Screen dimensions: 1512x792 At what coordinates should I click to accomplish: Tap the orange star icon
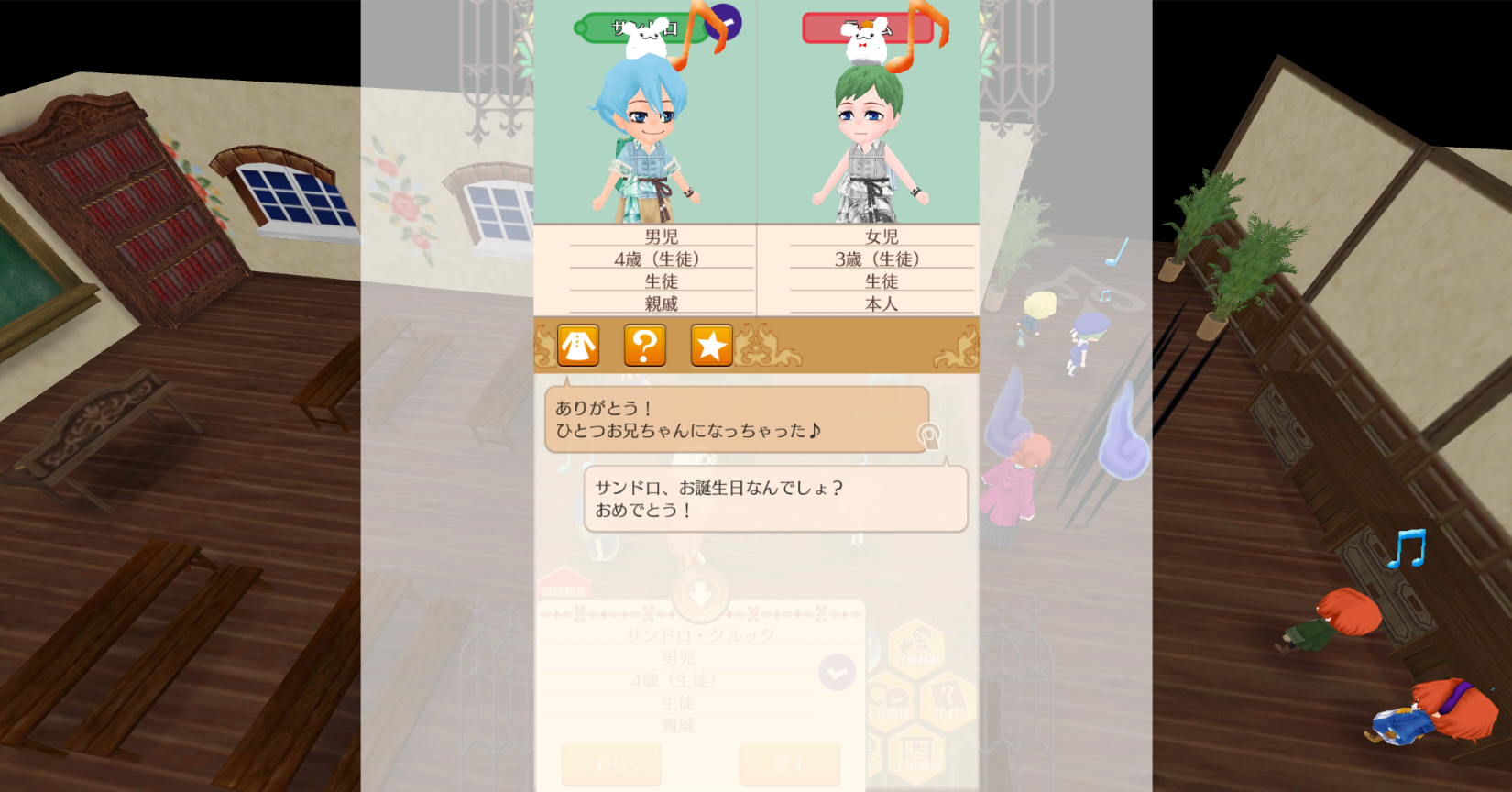pos(711,346)
